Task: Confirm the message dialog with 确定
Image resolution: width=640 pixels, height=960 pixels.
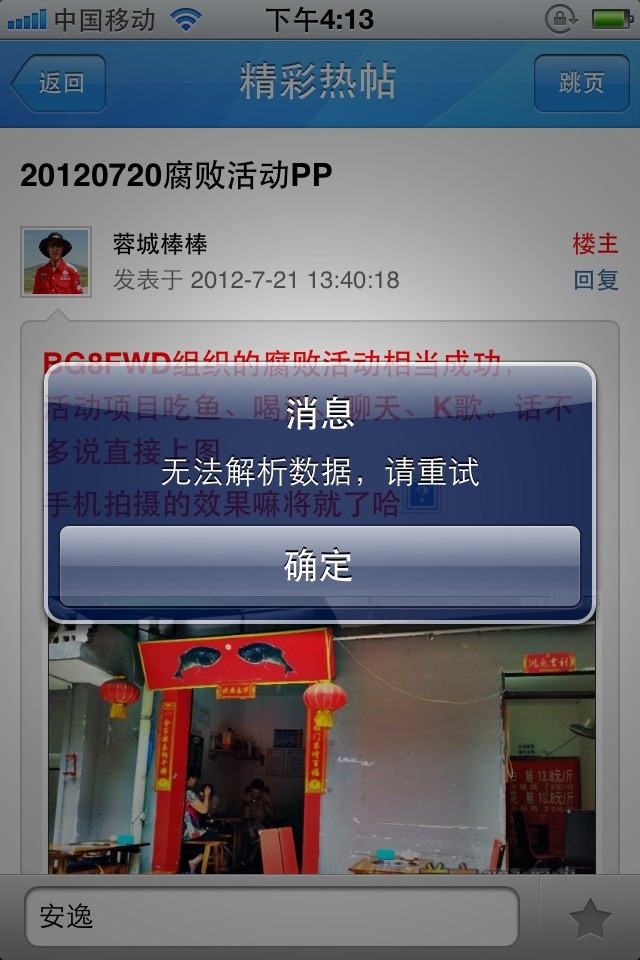Action: [319, 566]
